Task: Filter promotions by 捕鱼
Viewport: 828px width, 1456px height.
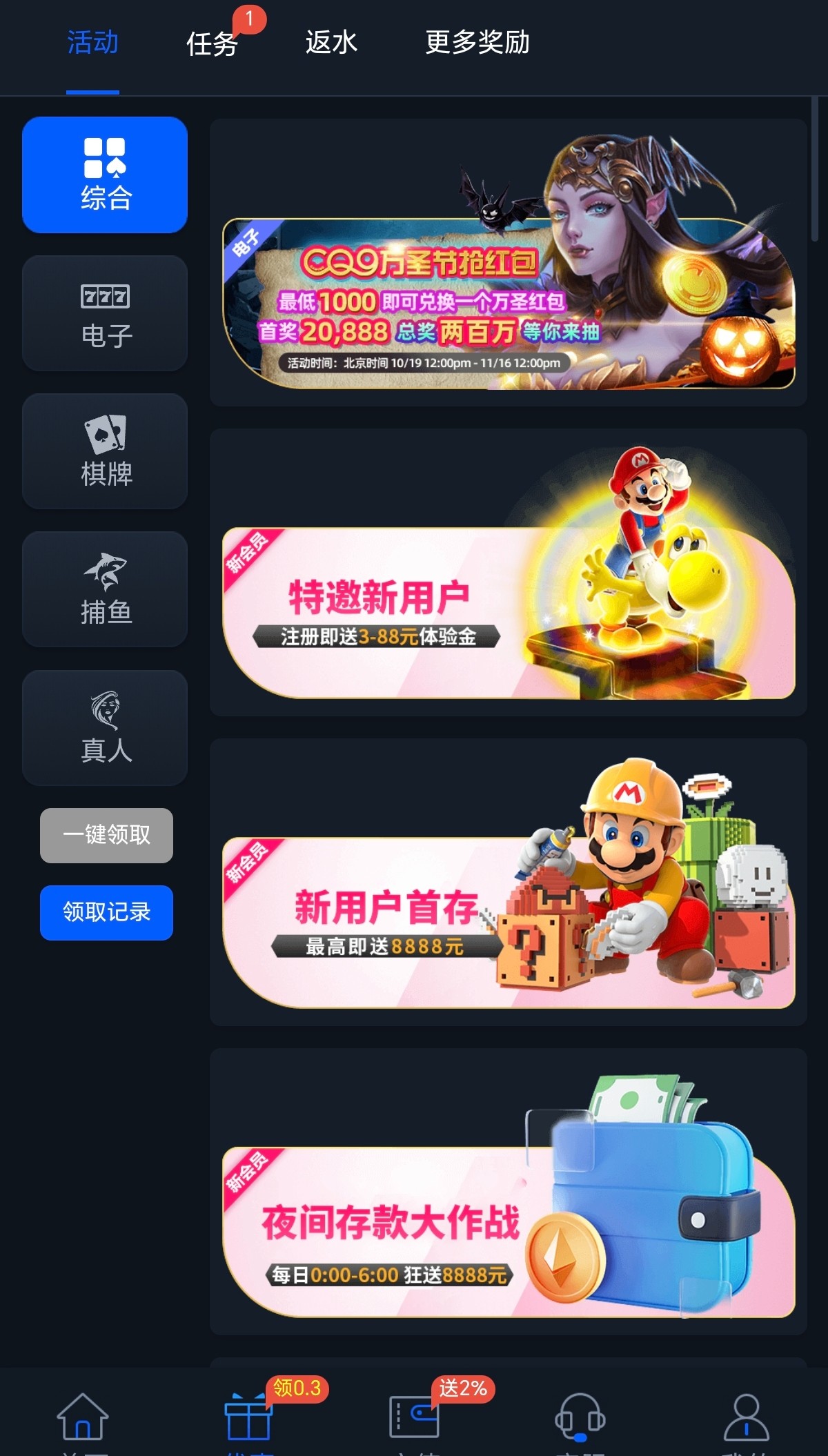Action: (x=105, y=589)
